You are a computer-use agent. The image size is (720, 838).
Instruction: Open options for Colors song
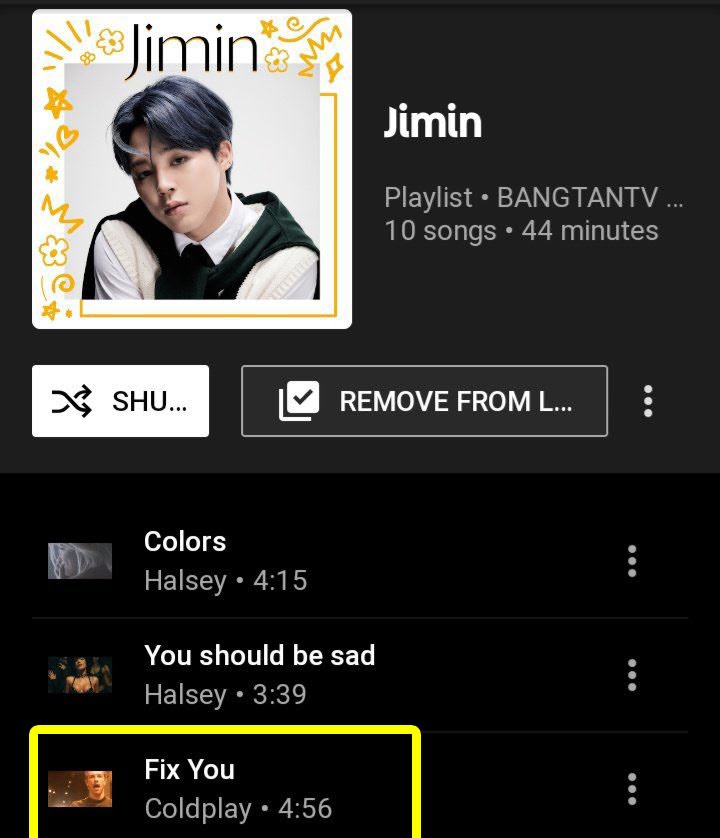click(x=632, y=561)
